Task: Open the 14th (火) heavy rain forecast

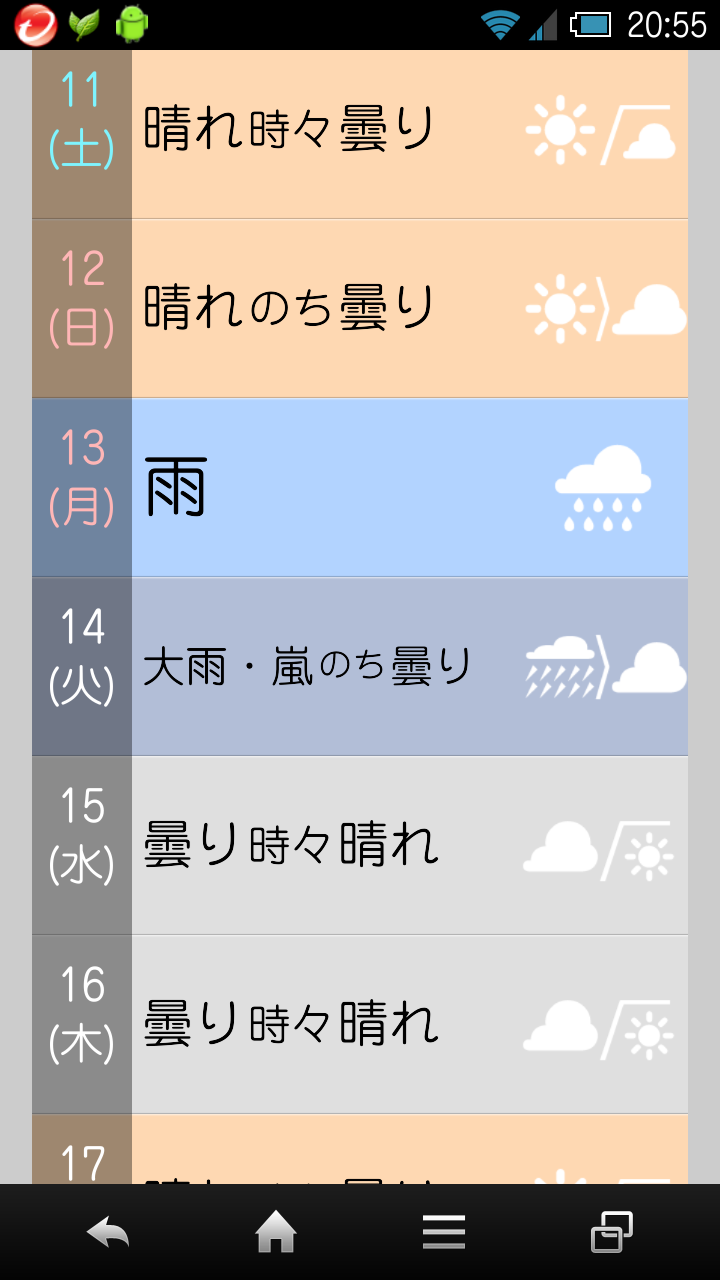Action: (360, 667)
